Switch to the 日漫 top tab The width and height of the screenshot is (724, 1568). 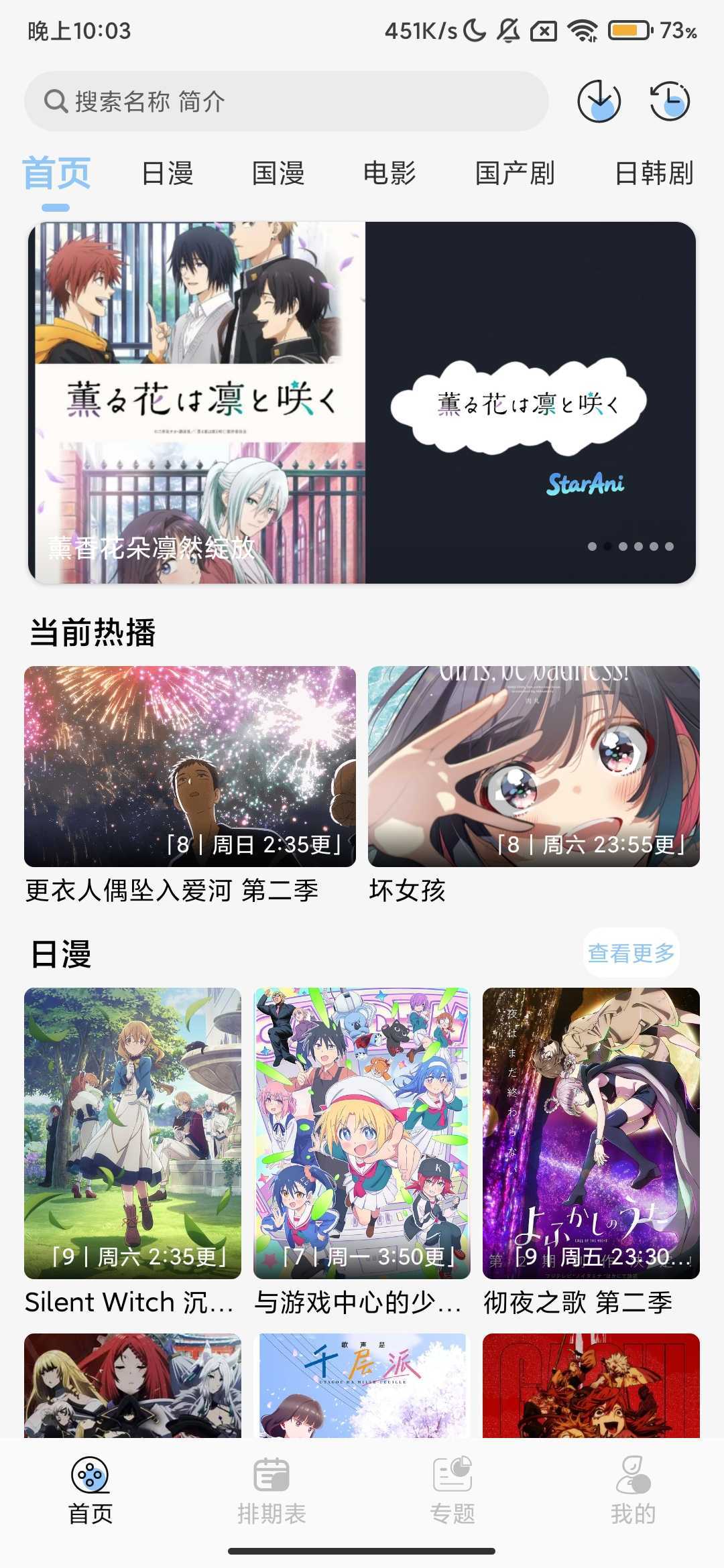[168, 174]
